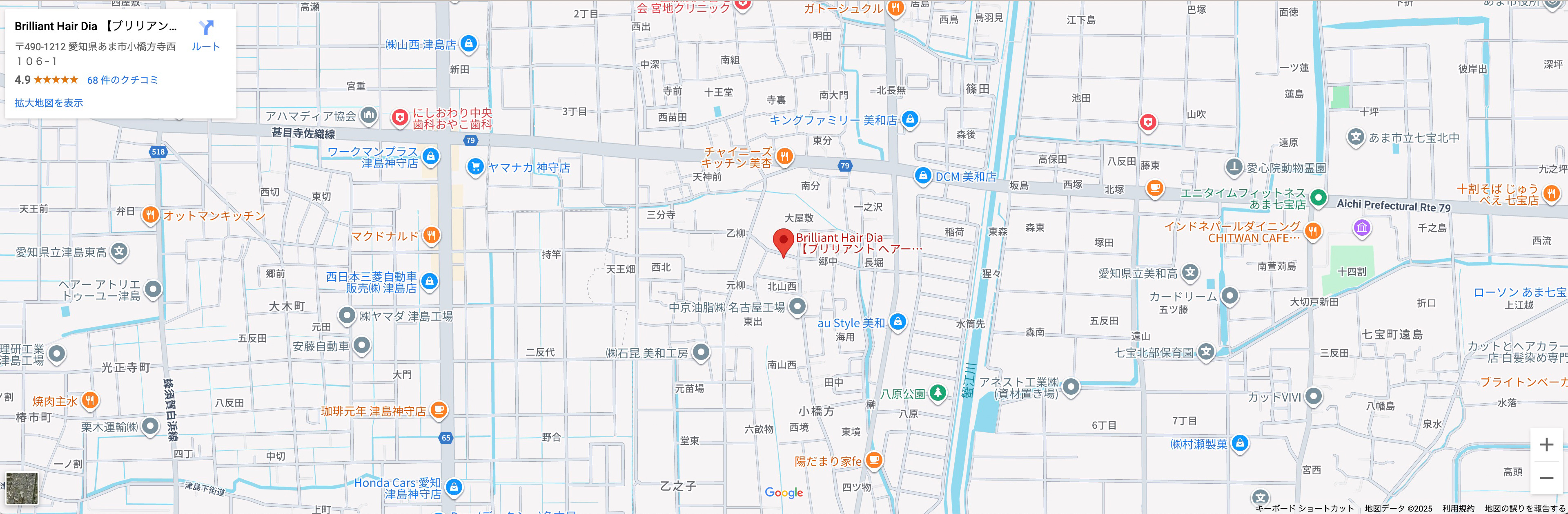
Task: Zoom in the map with plus button
Action: (x=1546, y=445)
